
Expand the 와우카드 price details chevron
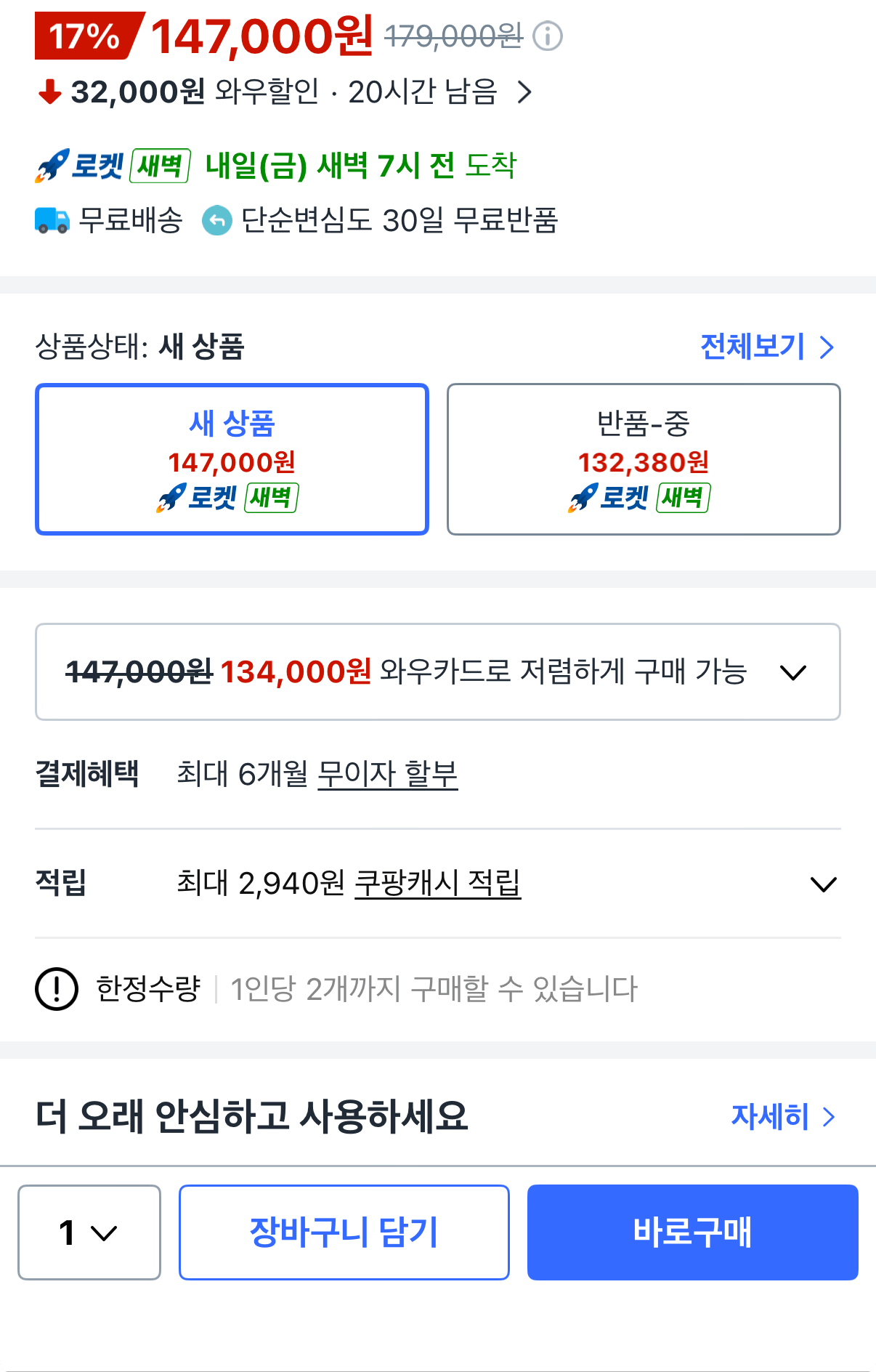click(794, 672)
